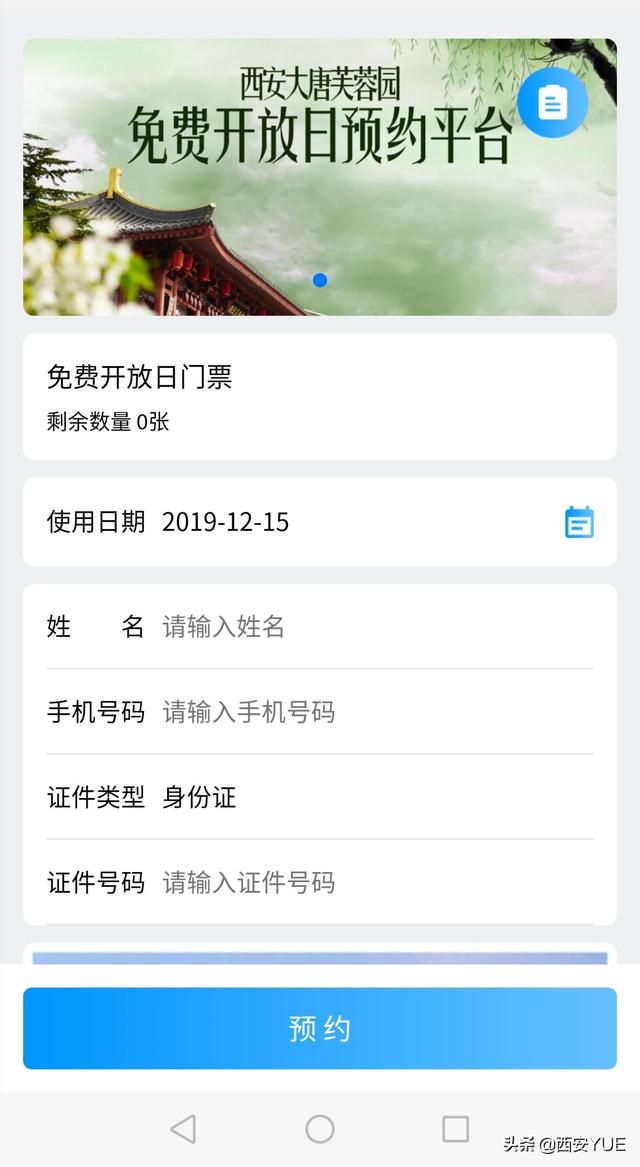Open the orders clipboard icon on banner
640x1167 pixels.
pos(552,102)
